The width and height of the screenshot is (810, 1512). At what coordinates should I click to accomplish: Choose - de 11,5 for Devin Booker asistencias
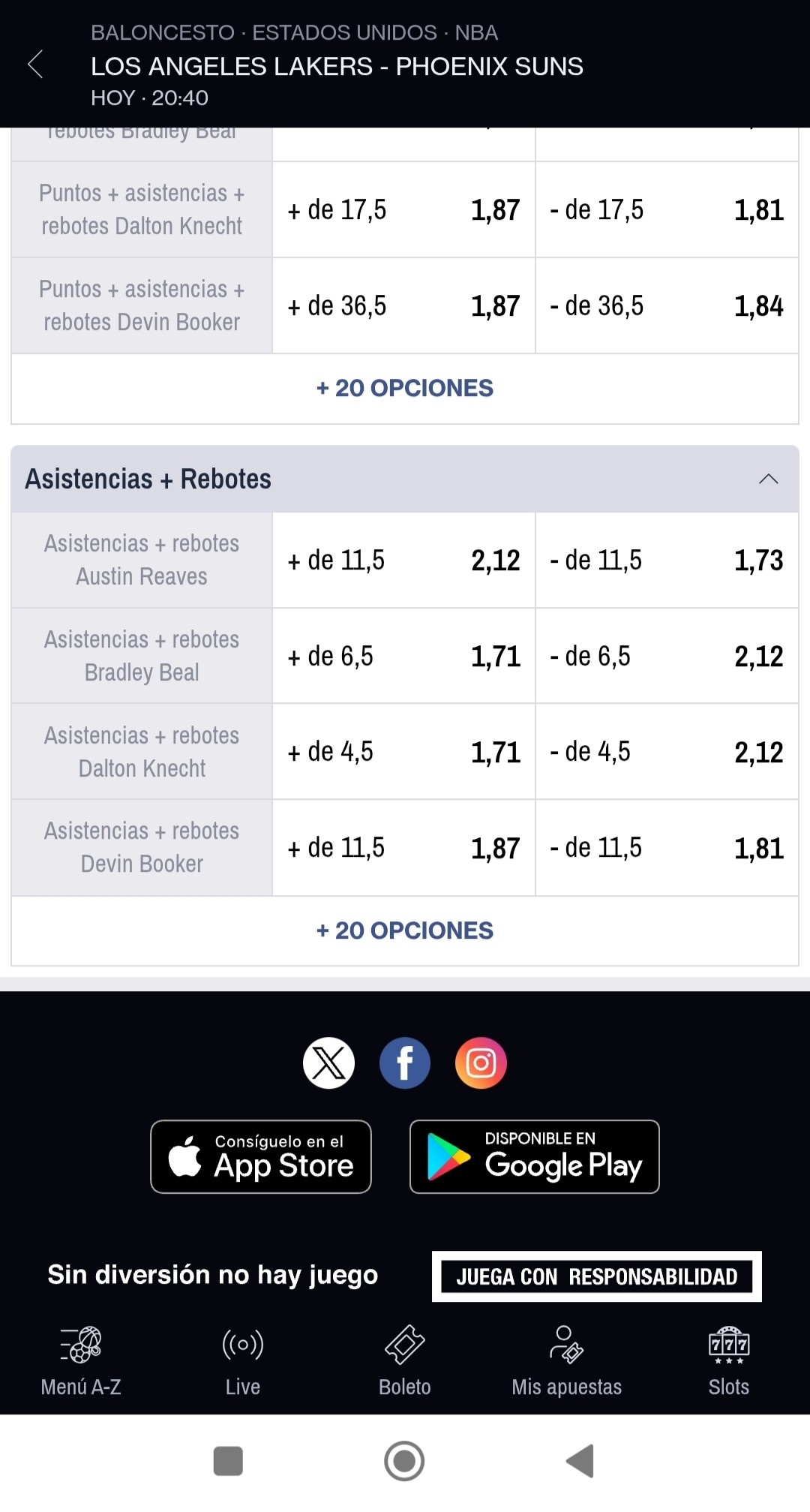coord(667,848)
